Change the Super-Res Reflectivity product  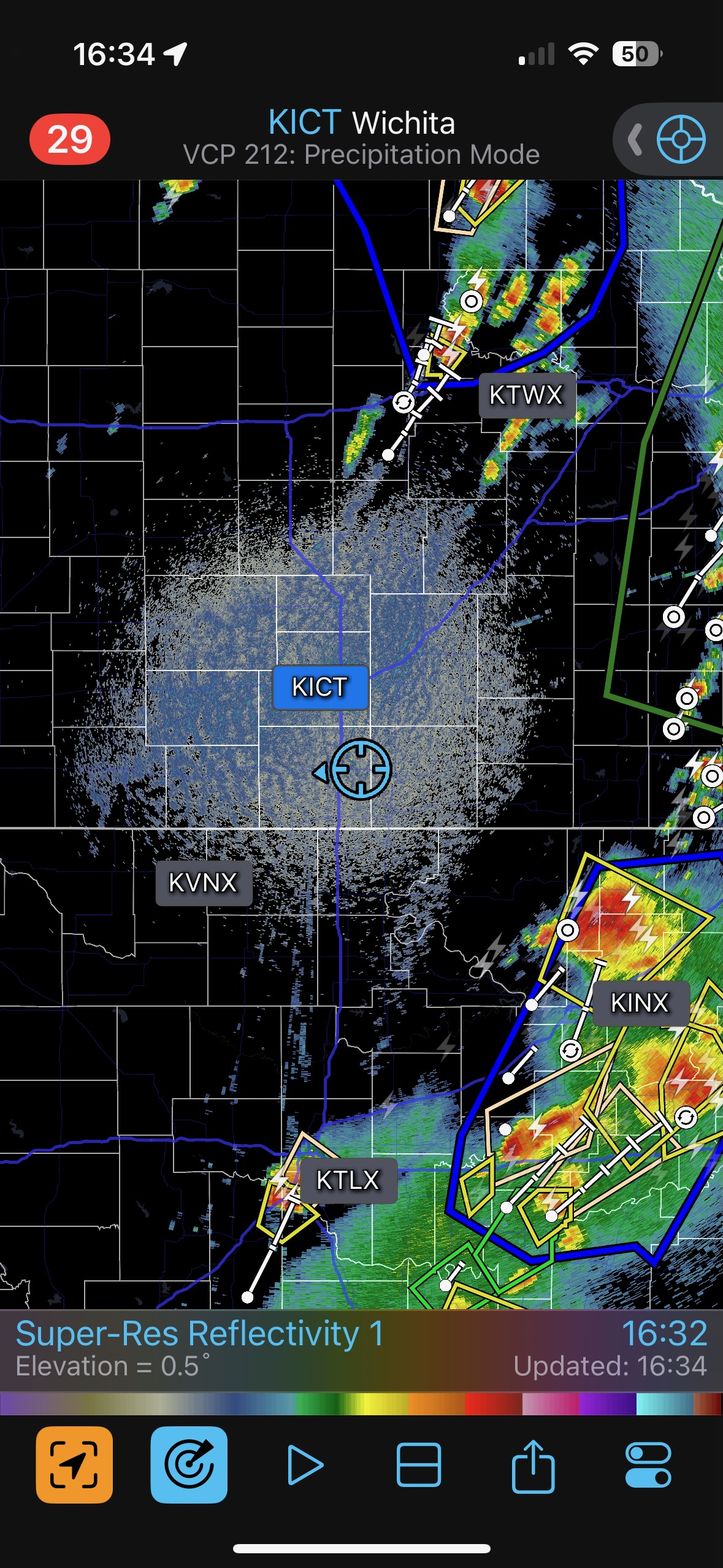click(199, 1334)
